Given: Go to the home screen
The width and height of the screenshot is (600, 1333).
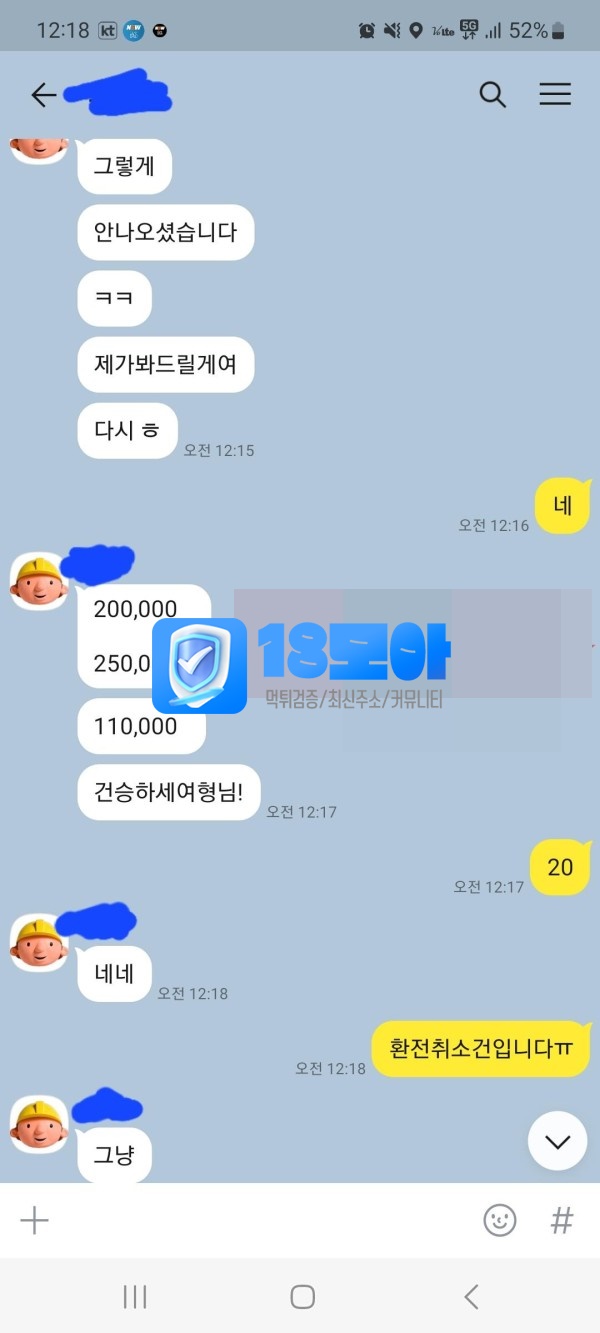Looking at the screenshot, I should 302,1297.
